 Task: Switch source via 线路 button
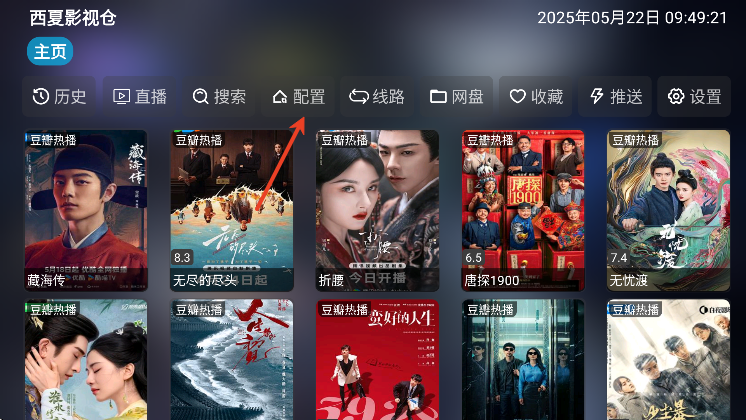pos(377,97)
